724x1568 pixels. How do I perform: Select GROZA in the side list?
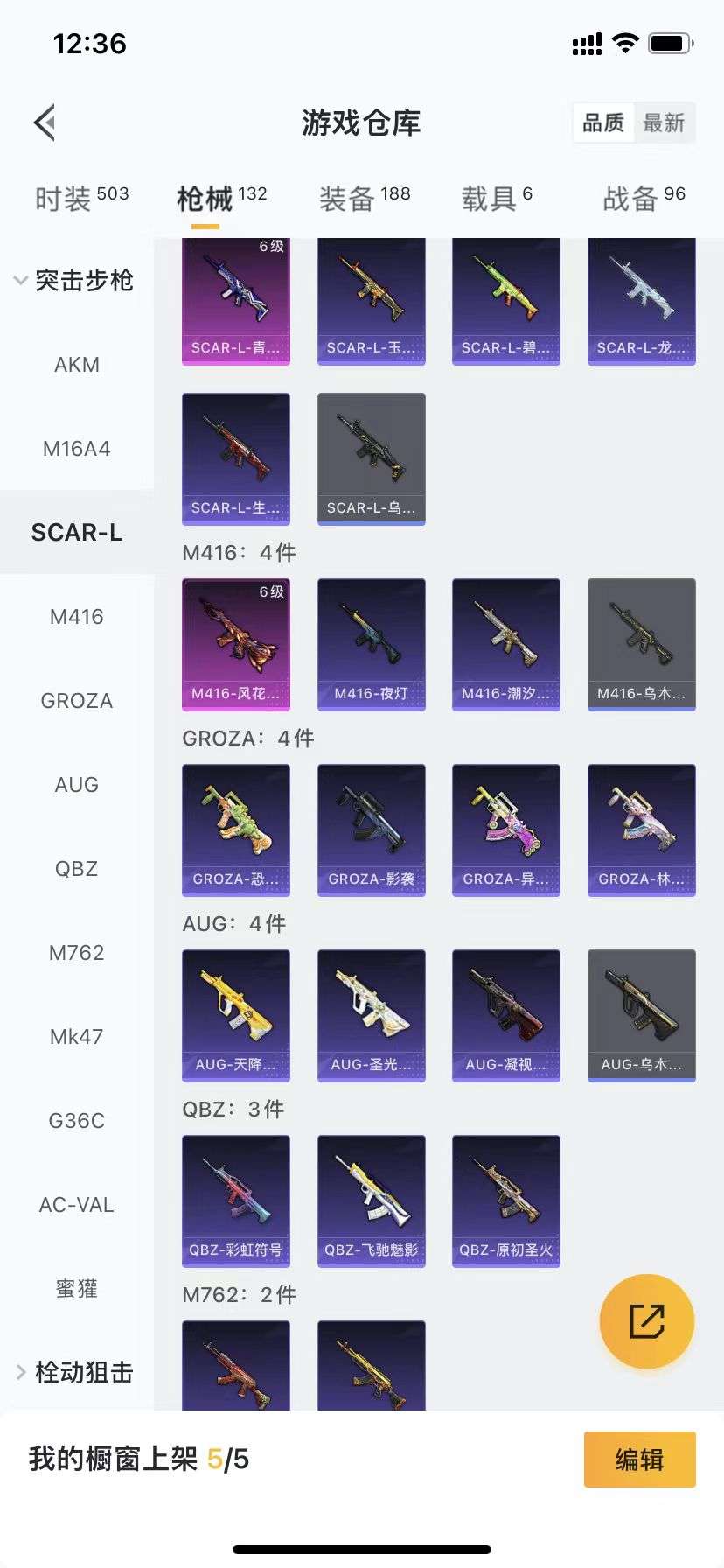(x=77, y=701)
